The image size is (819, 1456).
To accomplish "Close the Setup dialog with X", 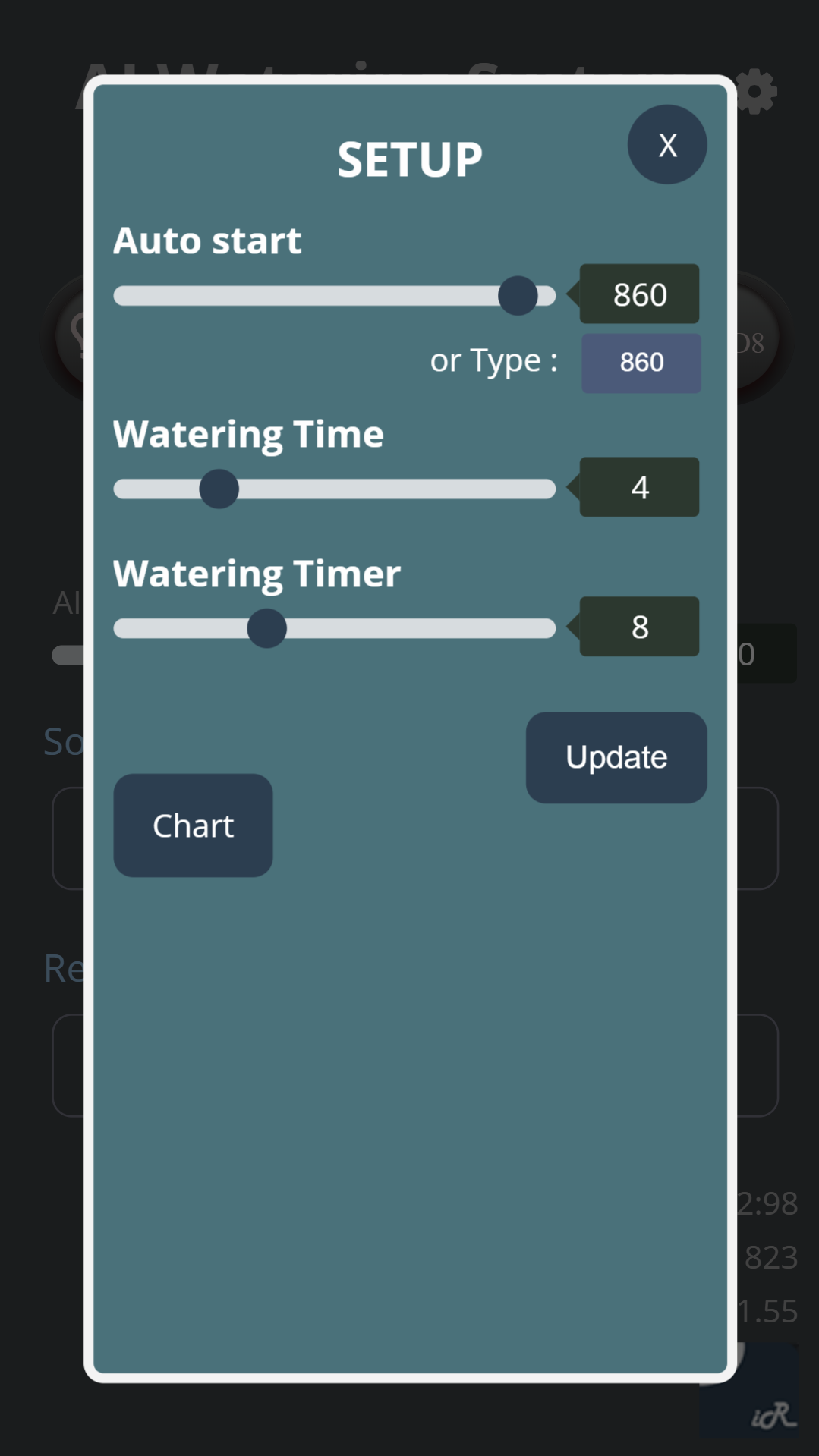I will (x=666, y=144).
